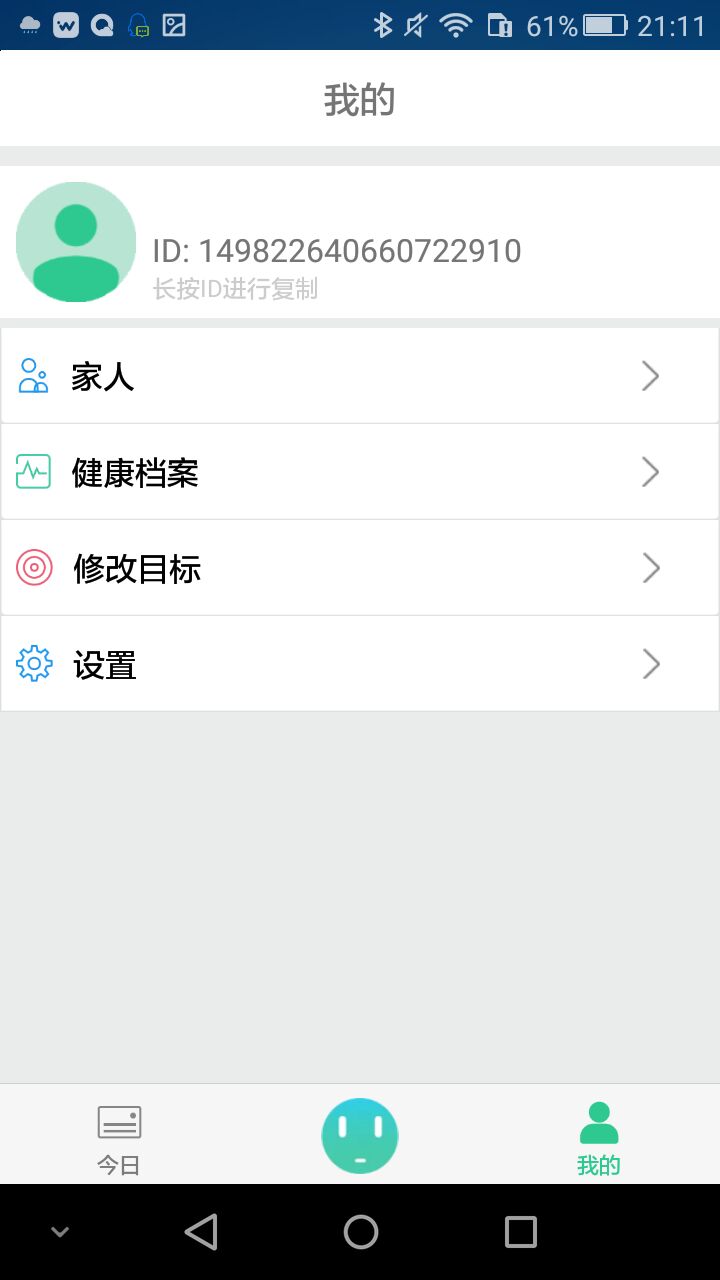Open the 家人 (Family) row
The image size is (720, 1280).
(x=360, y=376)
